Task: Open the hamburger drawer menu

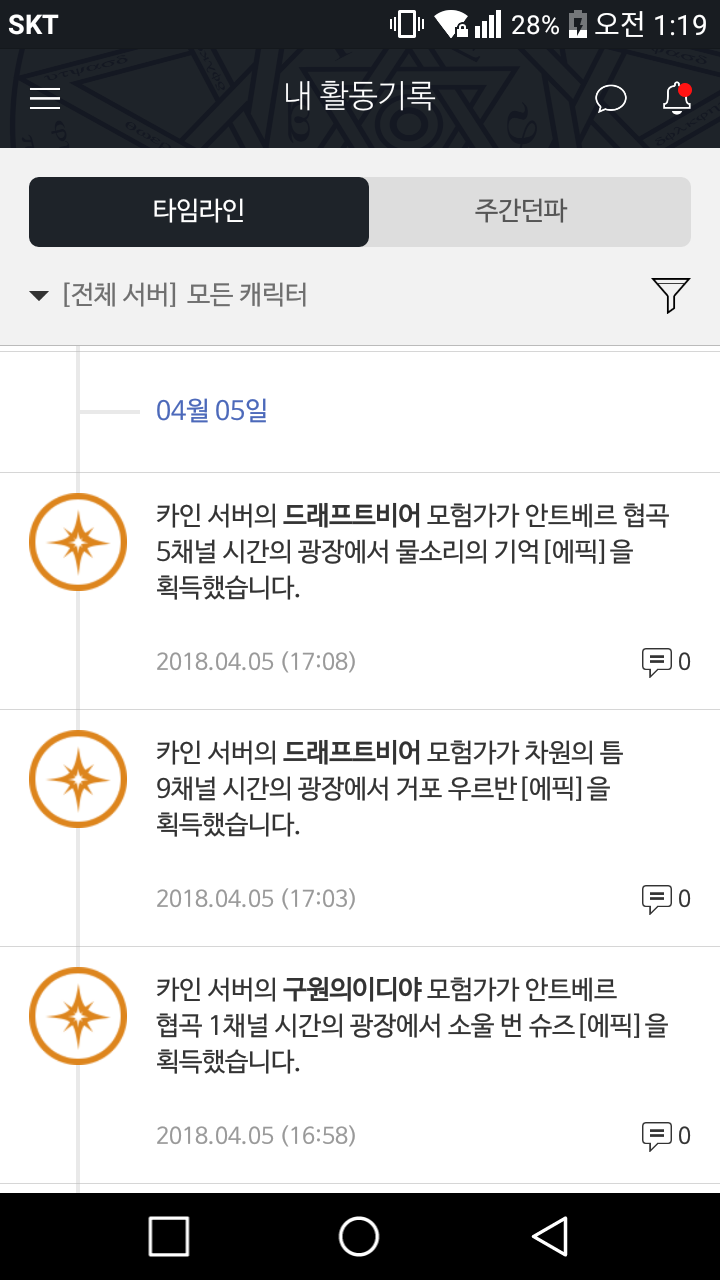Action: tap(45, 98)
